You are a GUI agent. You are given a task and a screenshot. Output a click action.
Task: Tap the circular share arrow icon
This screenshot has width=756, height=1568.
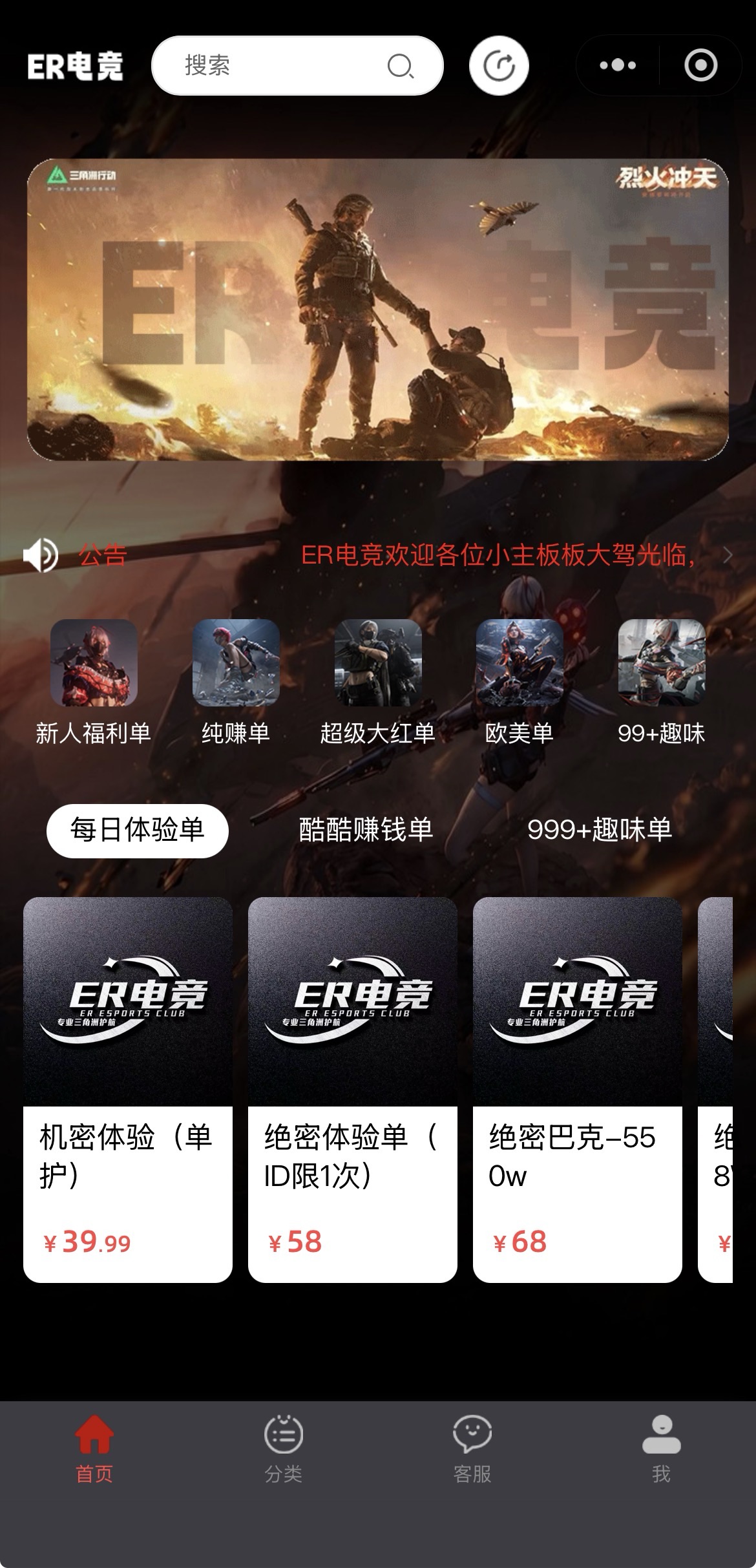click(499, 66)
